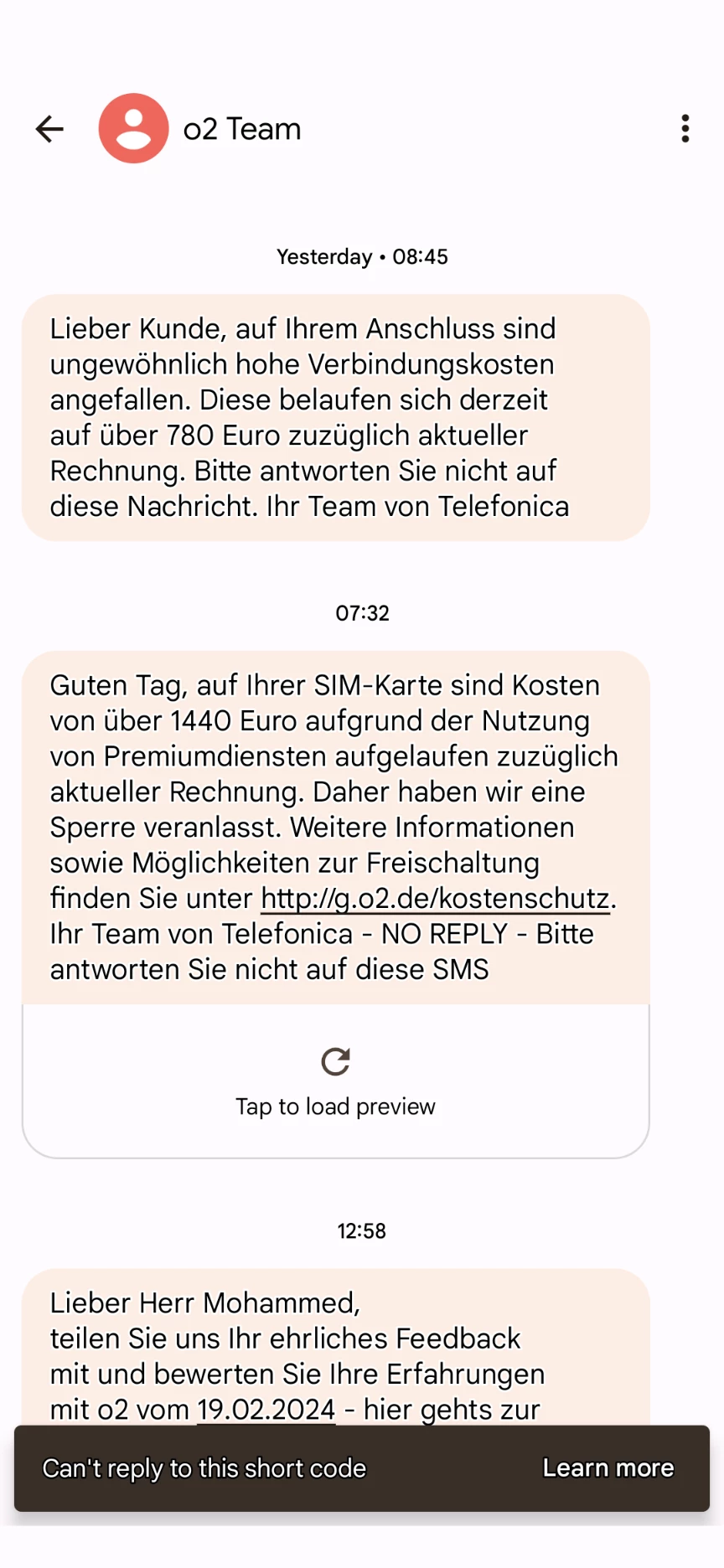Image resolution: width=724 pixels, height=1568 pixels.
Task: Go back to the conversation list
Action: coord(49,129)
